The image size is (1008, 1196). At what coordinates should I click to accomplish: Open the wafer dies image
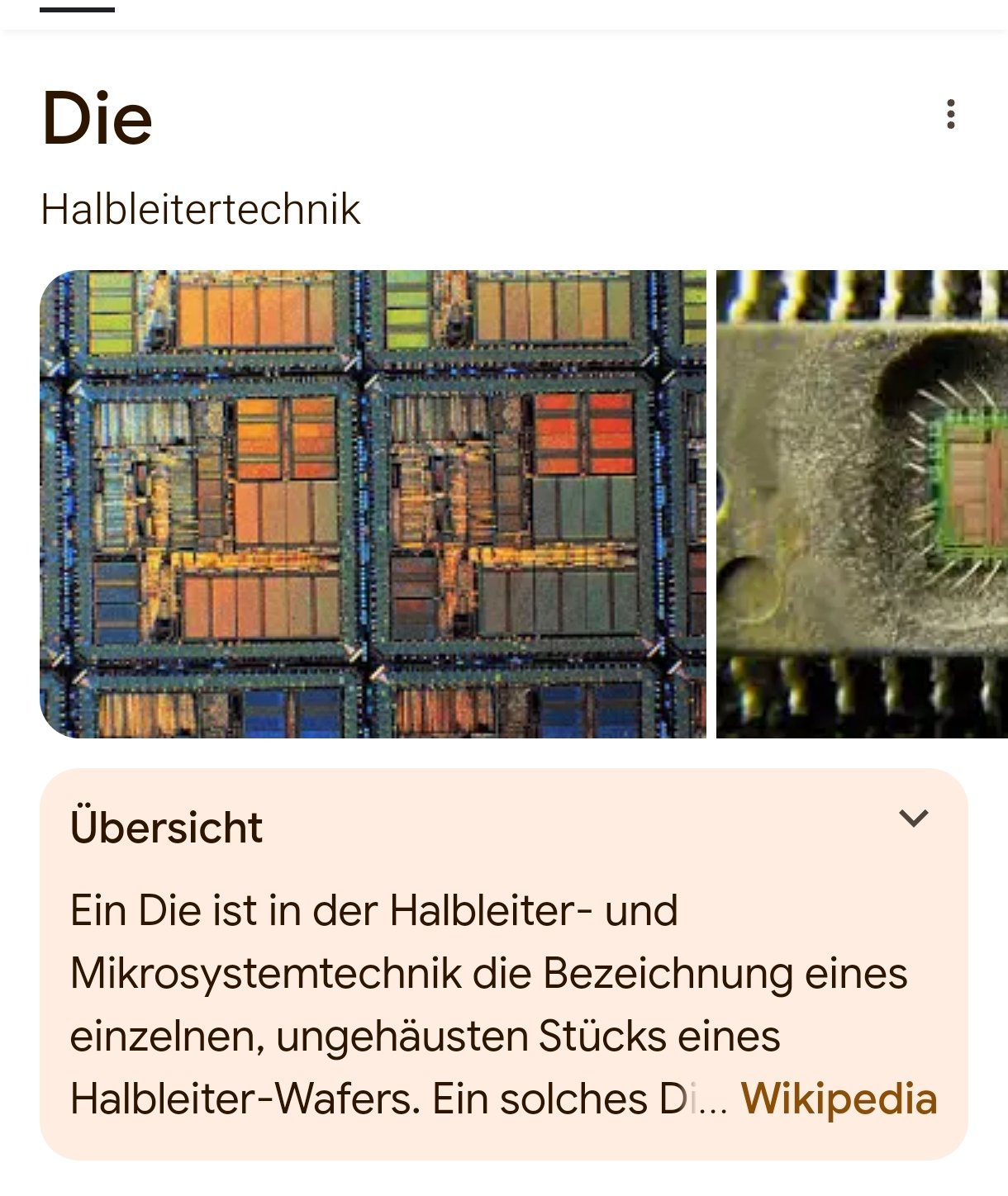373,504
